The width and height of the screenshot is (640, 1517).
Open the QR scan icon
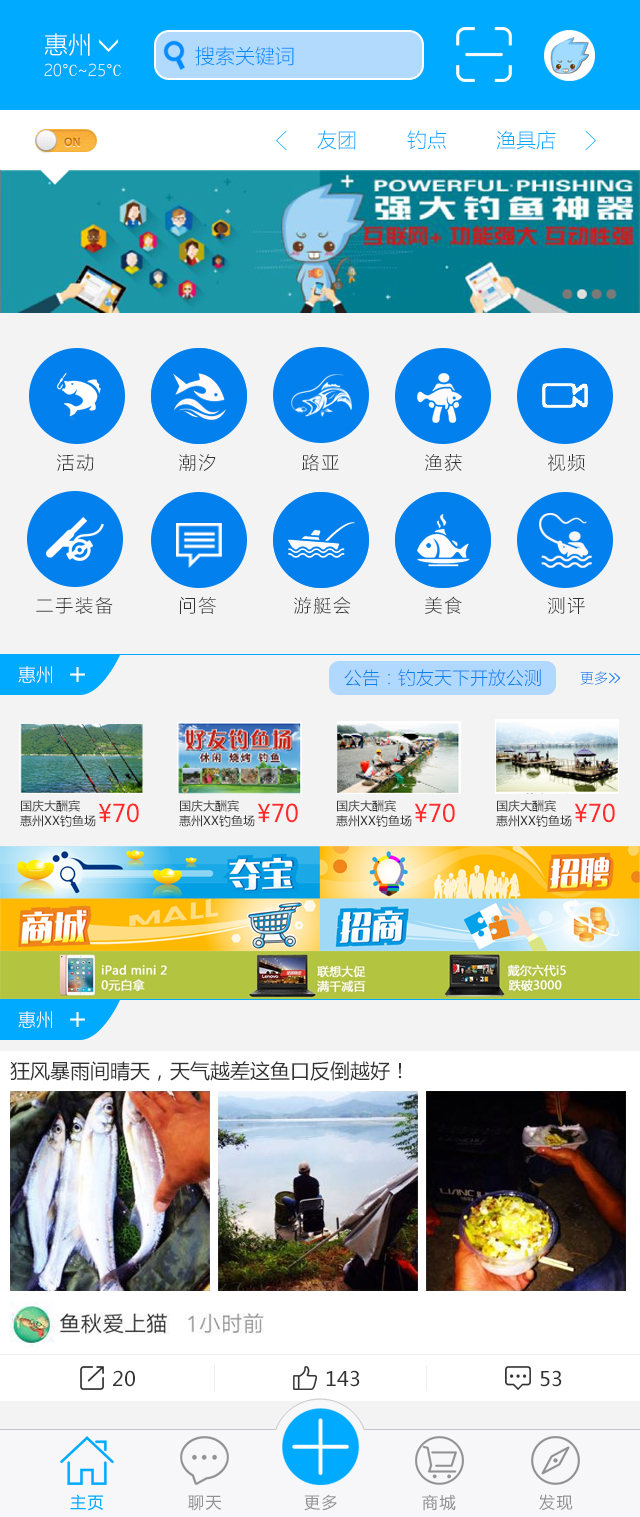coord(484,55)
